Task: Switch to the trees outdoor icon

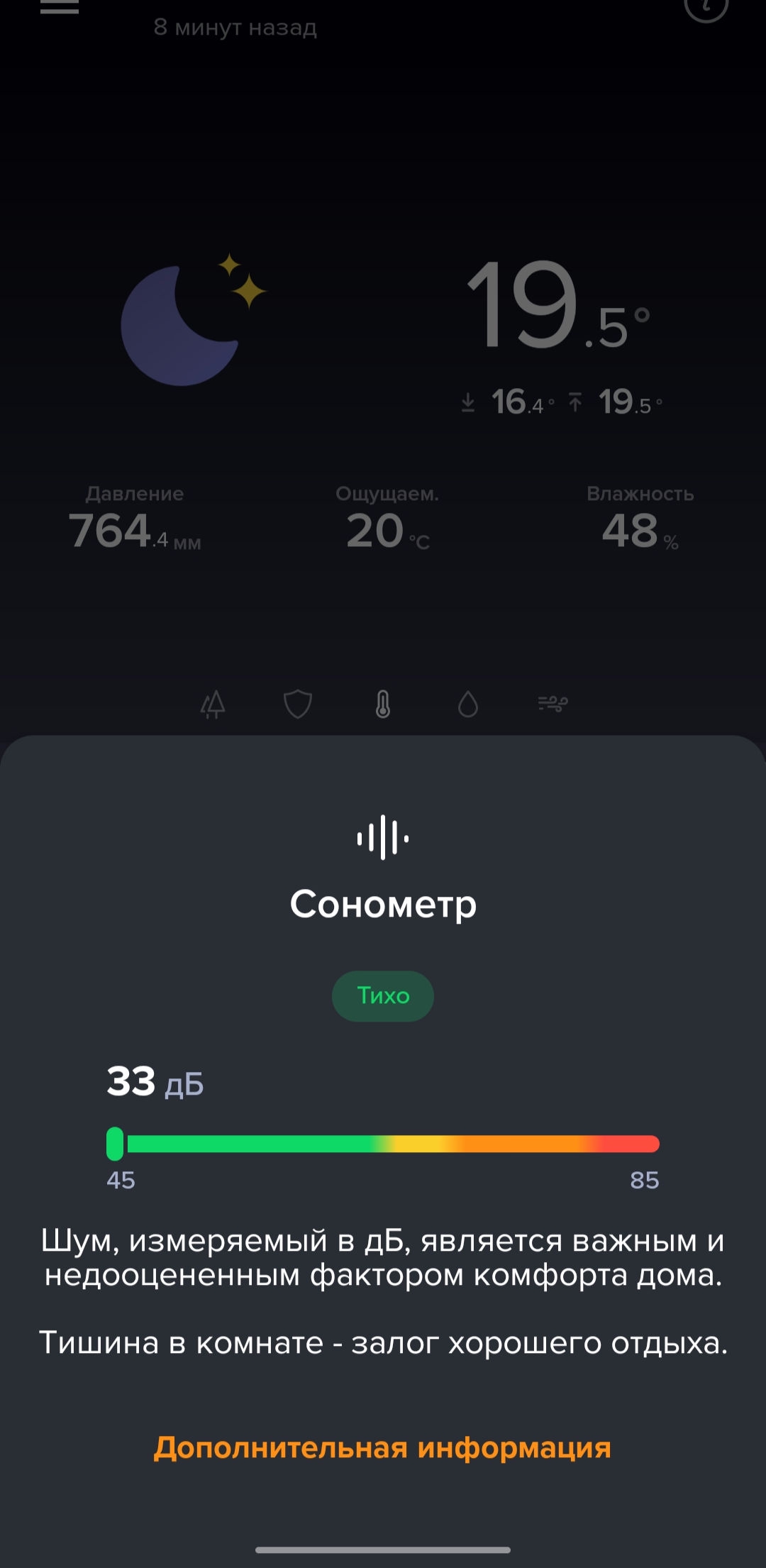Action: click(x=213, y=704)
